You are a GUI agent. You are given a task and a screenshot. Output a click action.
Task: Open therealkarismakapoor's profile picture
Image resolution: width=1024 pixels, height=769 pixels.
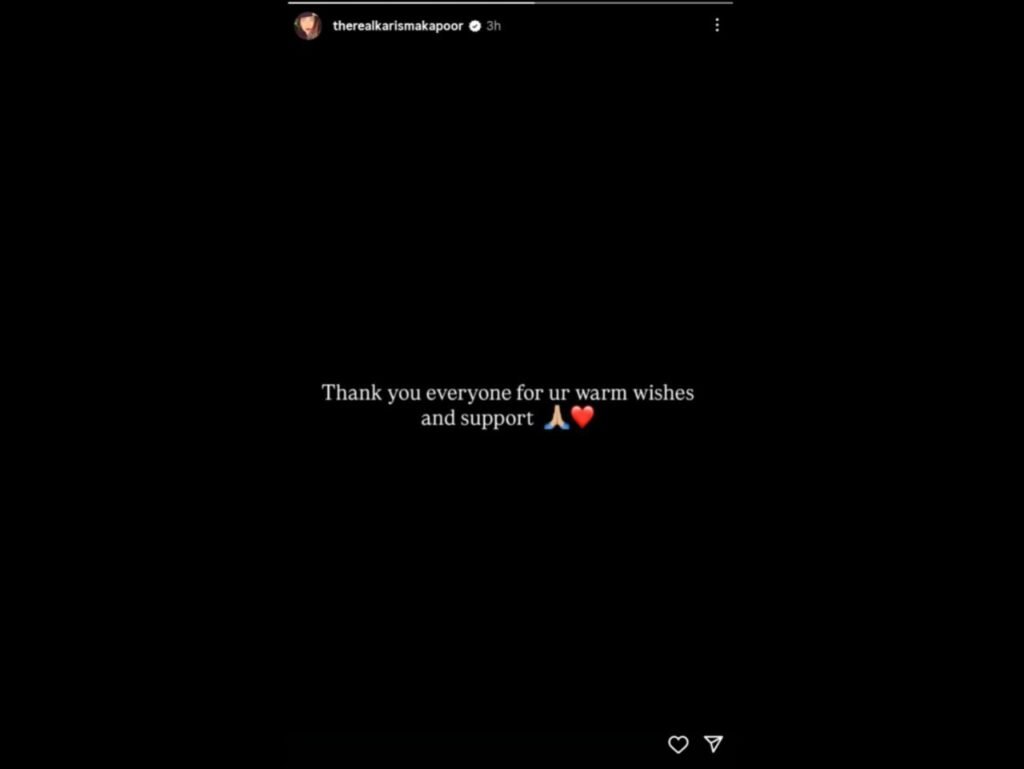pos(307,26)
